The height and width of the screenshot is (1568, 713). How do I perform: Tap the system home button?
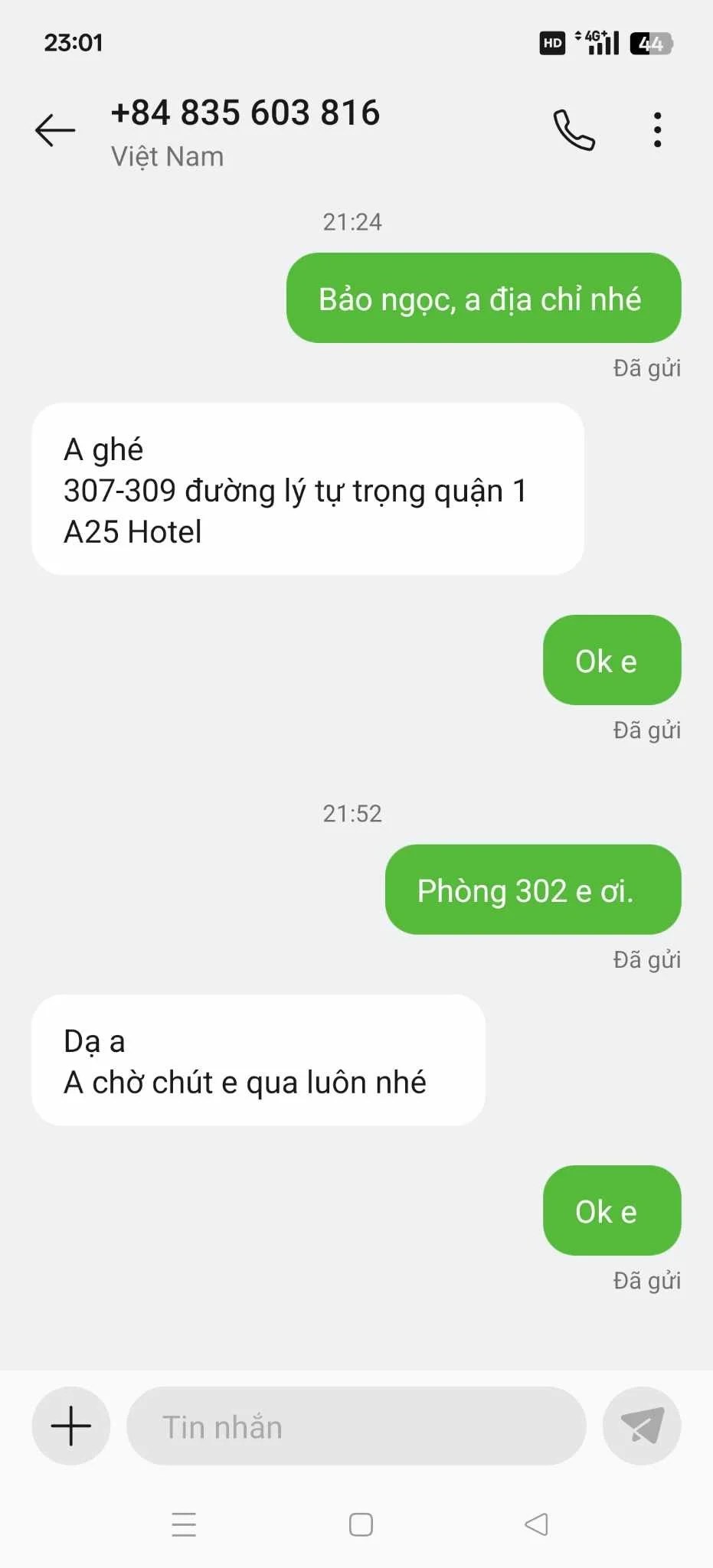(x=361, y=1524)
